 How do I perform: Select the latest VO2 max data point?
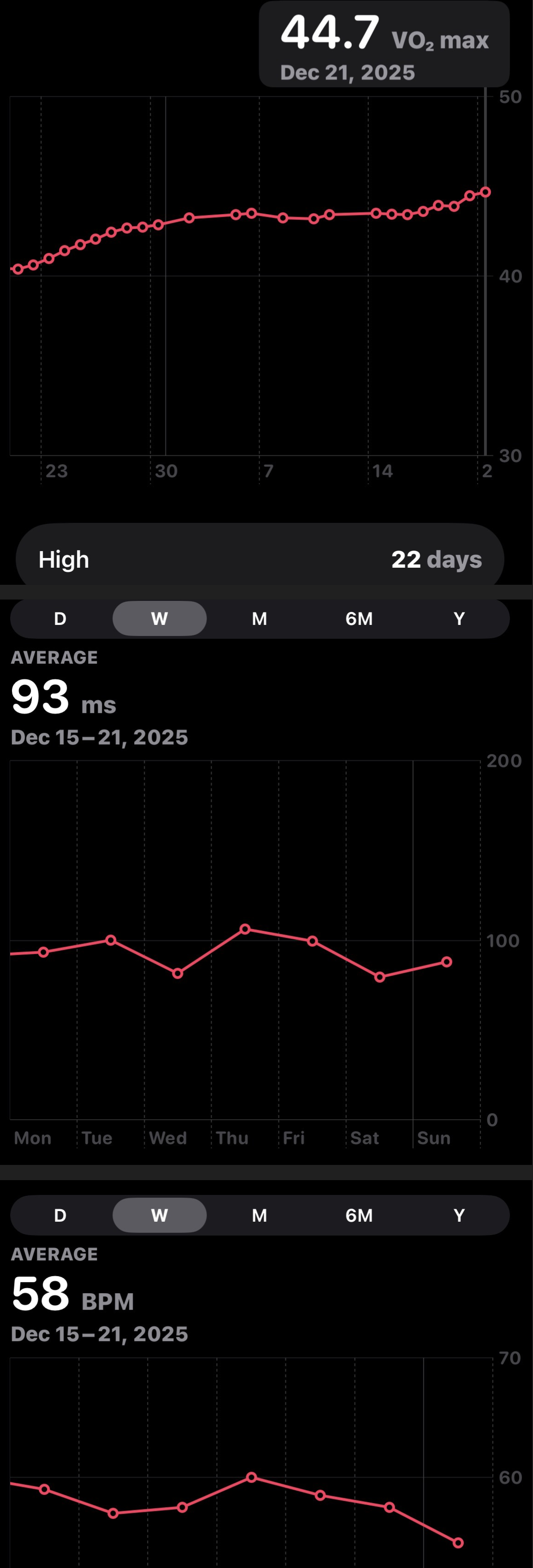(x=486, y=192)
